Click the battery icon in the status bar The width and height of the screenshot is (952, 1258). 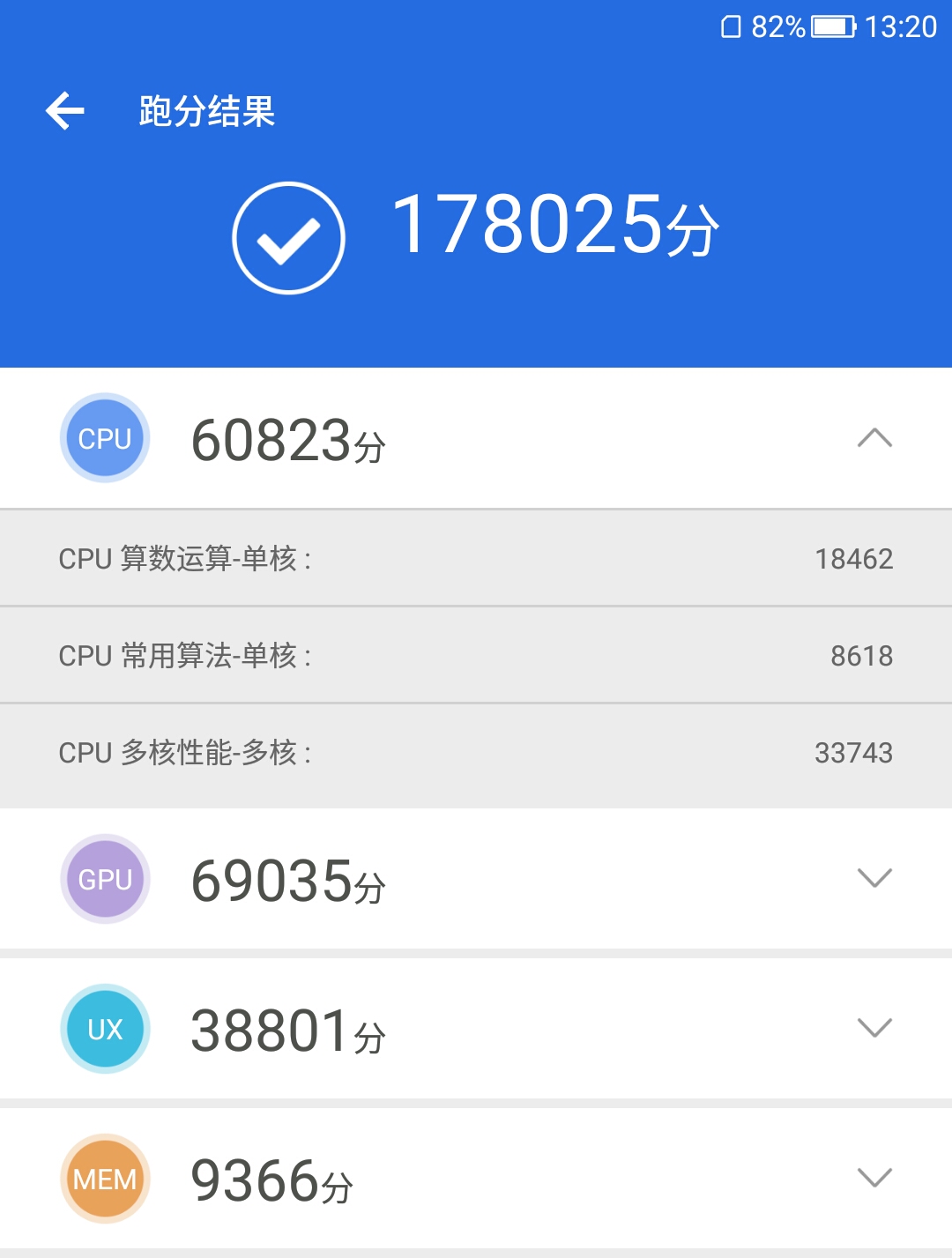tap(832, 26)
